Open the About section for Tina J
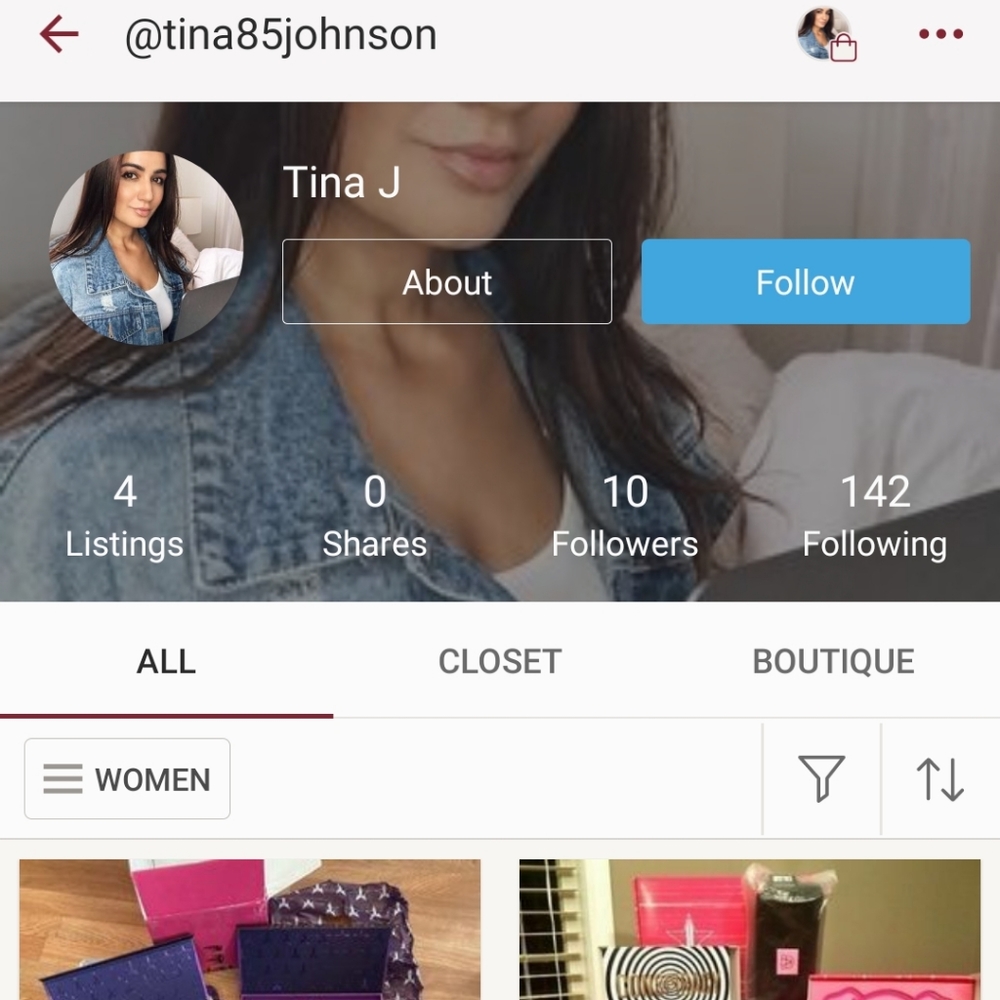Screen dimensions: 1000x1000 [447, 282]
